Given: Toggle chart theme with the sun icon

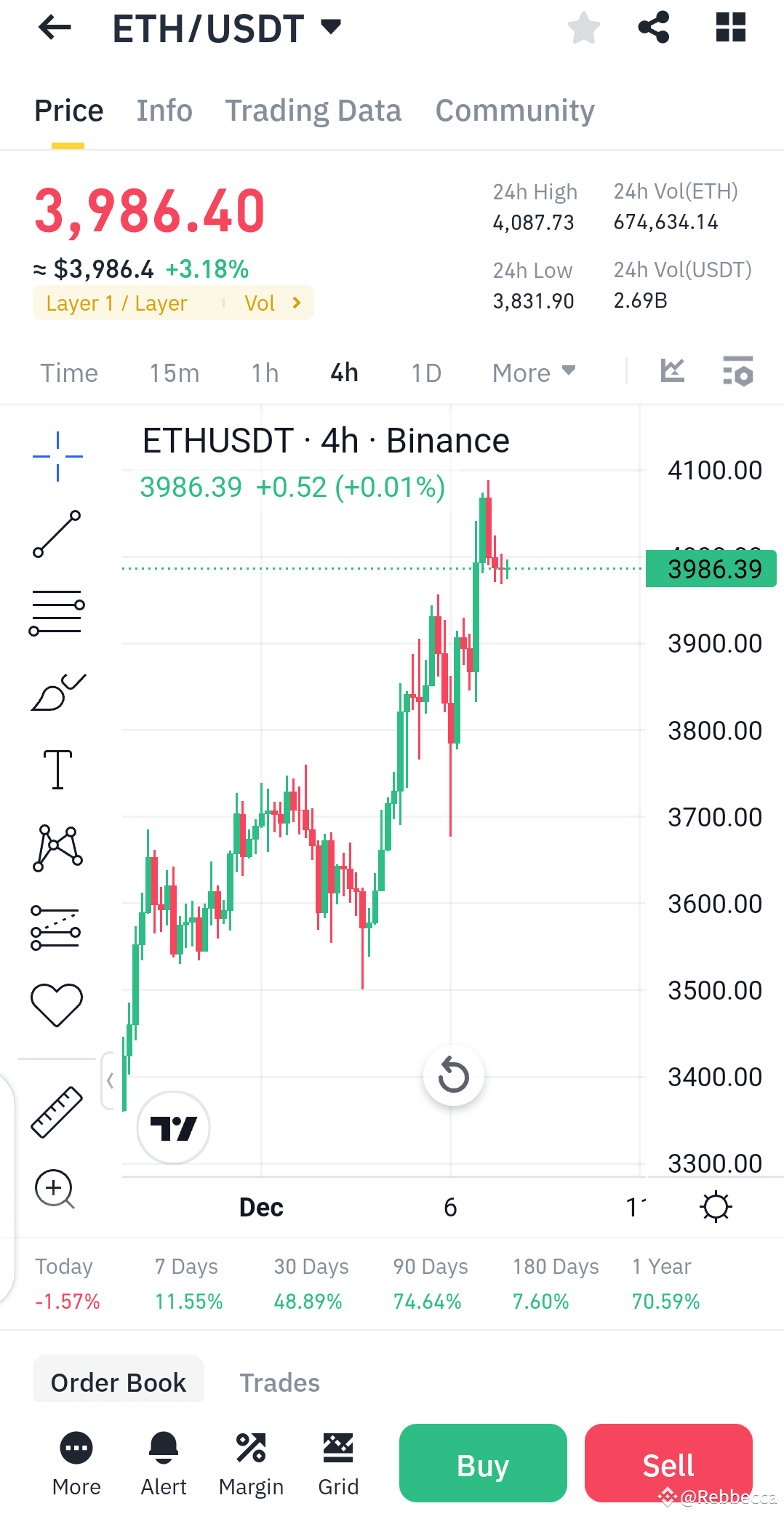Looking at the screenshot, I should pos(716,1206).
